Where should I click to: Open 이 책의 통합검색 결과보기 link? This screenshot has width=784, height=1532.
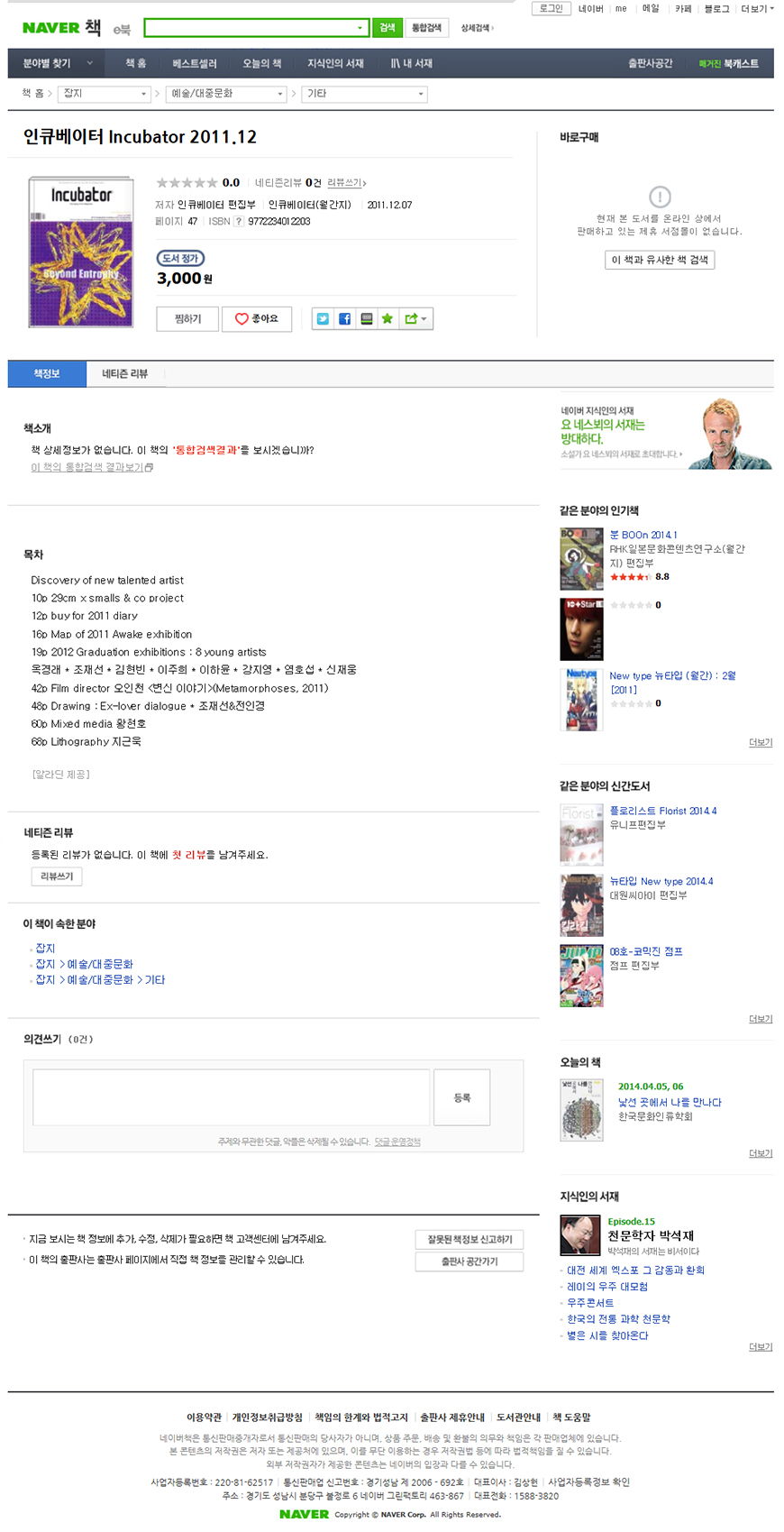(x=91, y=467)
